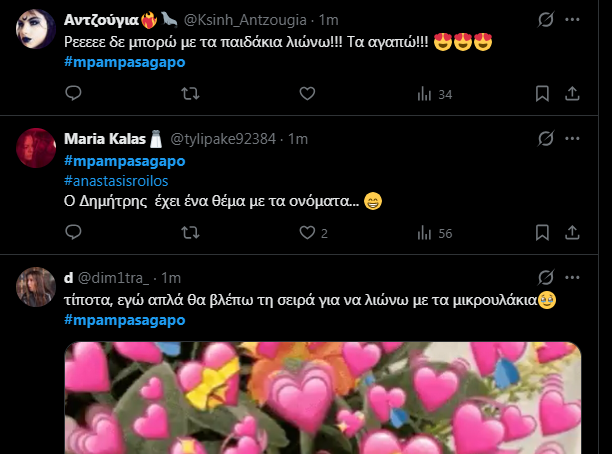
Task: Visit the @dim1tra_ profile handle
Action: (x=116, y=277)
